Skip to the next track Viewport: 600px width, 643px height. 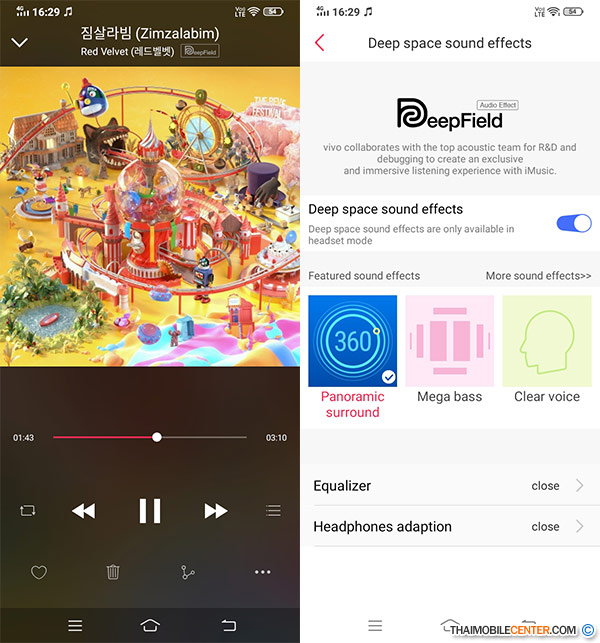pos(216,510)
